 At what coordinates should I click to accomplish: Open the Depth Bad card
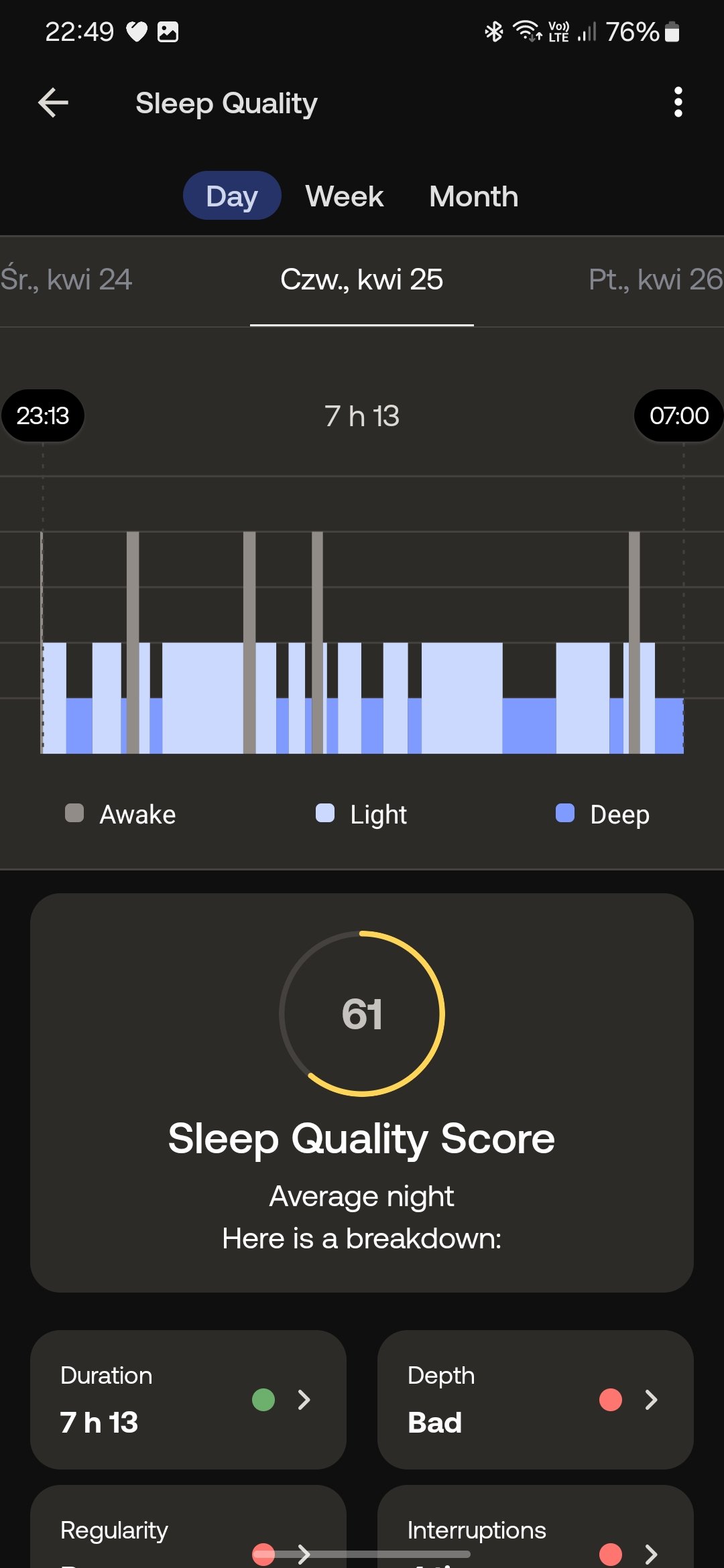tap(536, 1399)
